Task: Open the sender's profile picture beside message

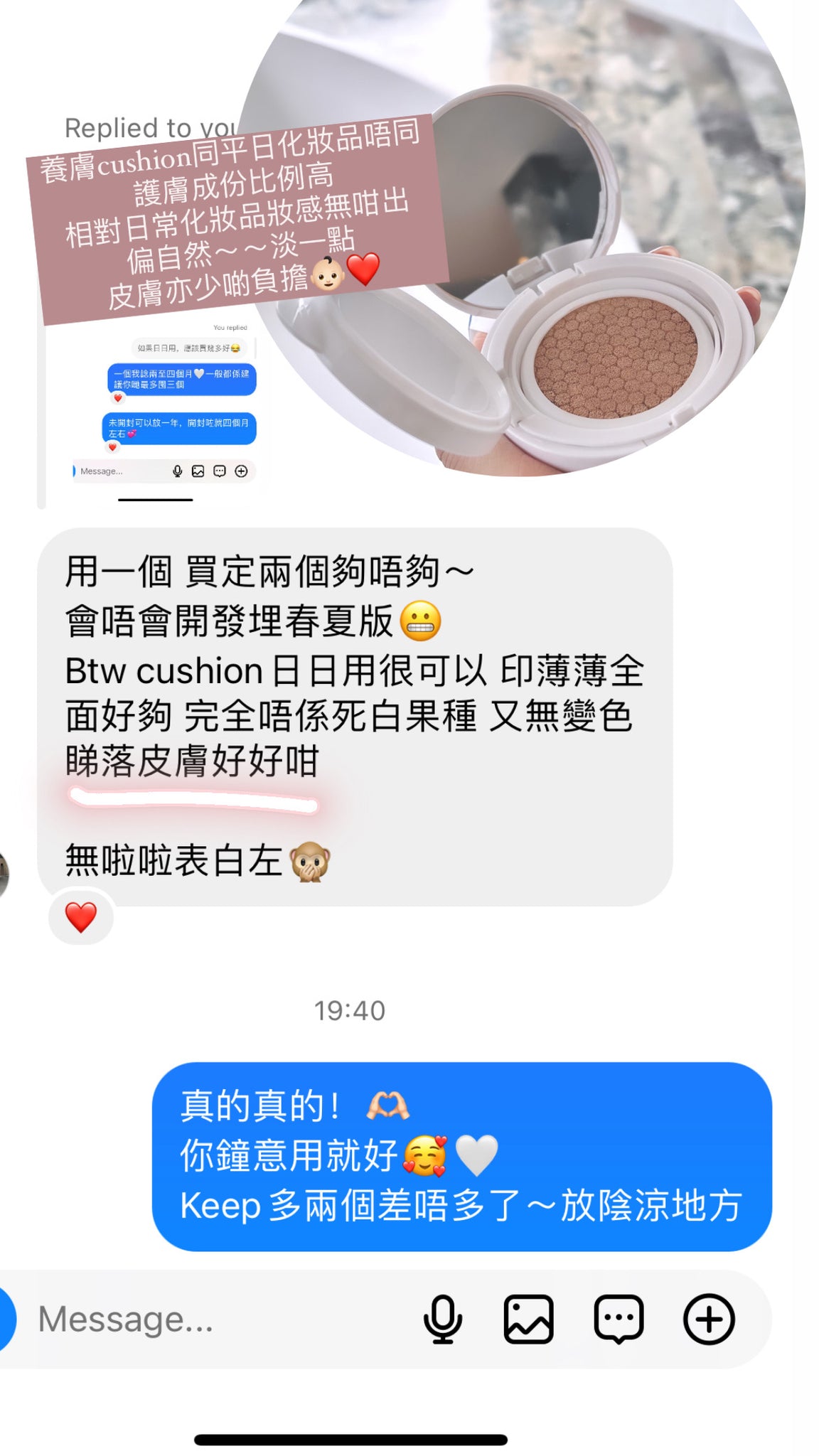Action: [4, 874]
